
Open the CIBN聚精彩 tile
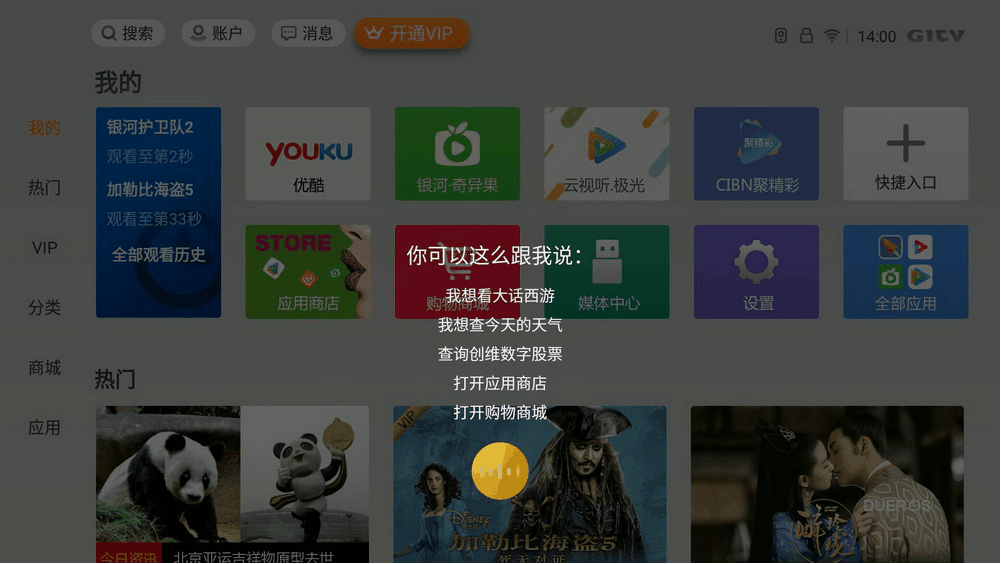(756, 153)
